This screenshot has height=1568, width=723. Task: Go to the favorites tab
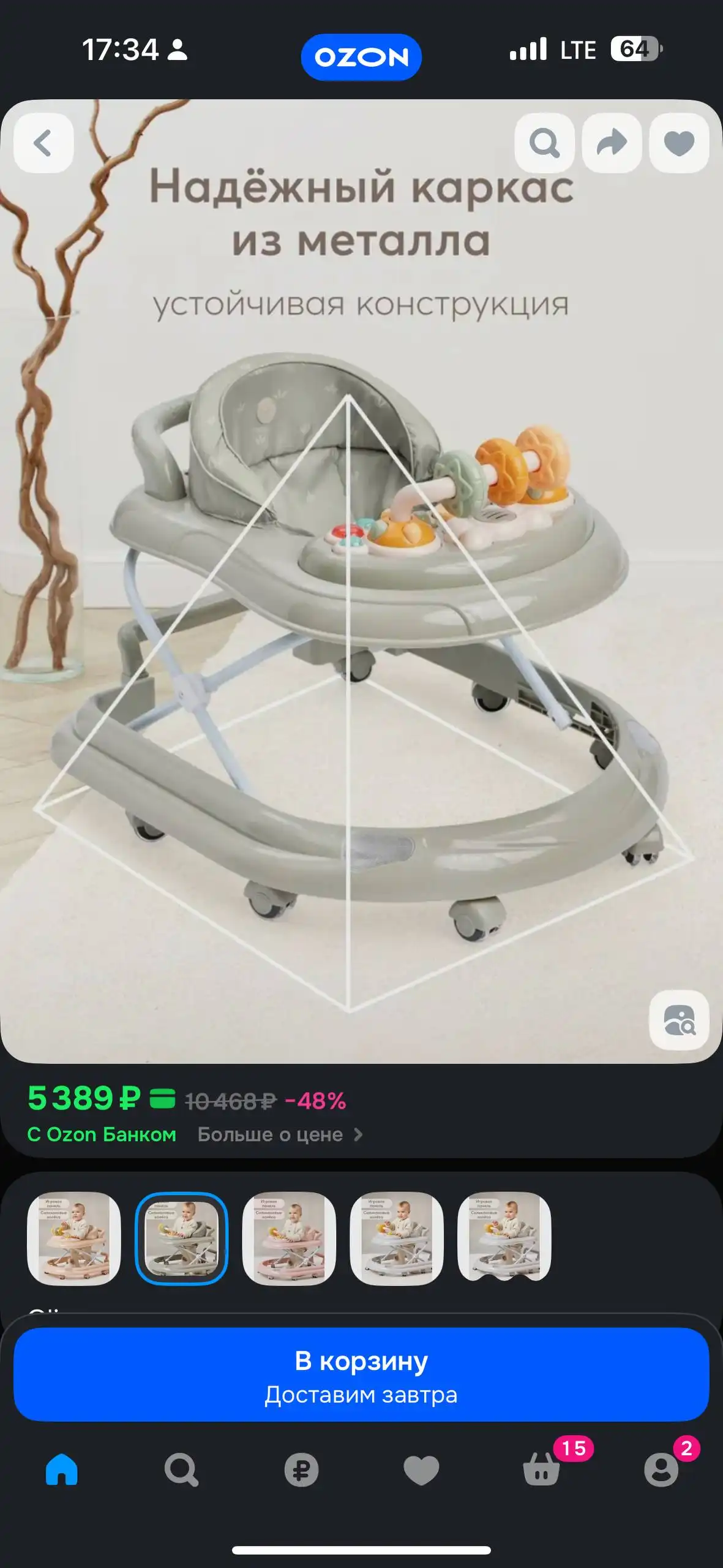pos(421,1469)
